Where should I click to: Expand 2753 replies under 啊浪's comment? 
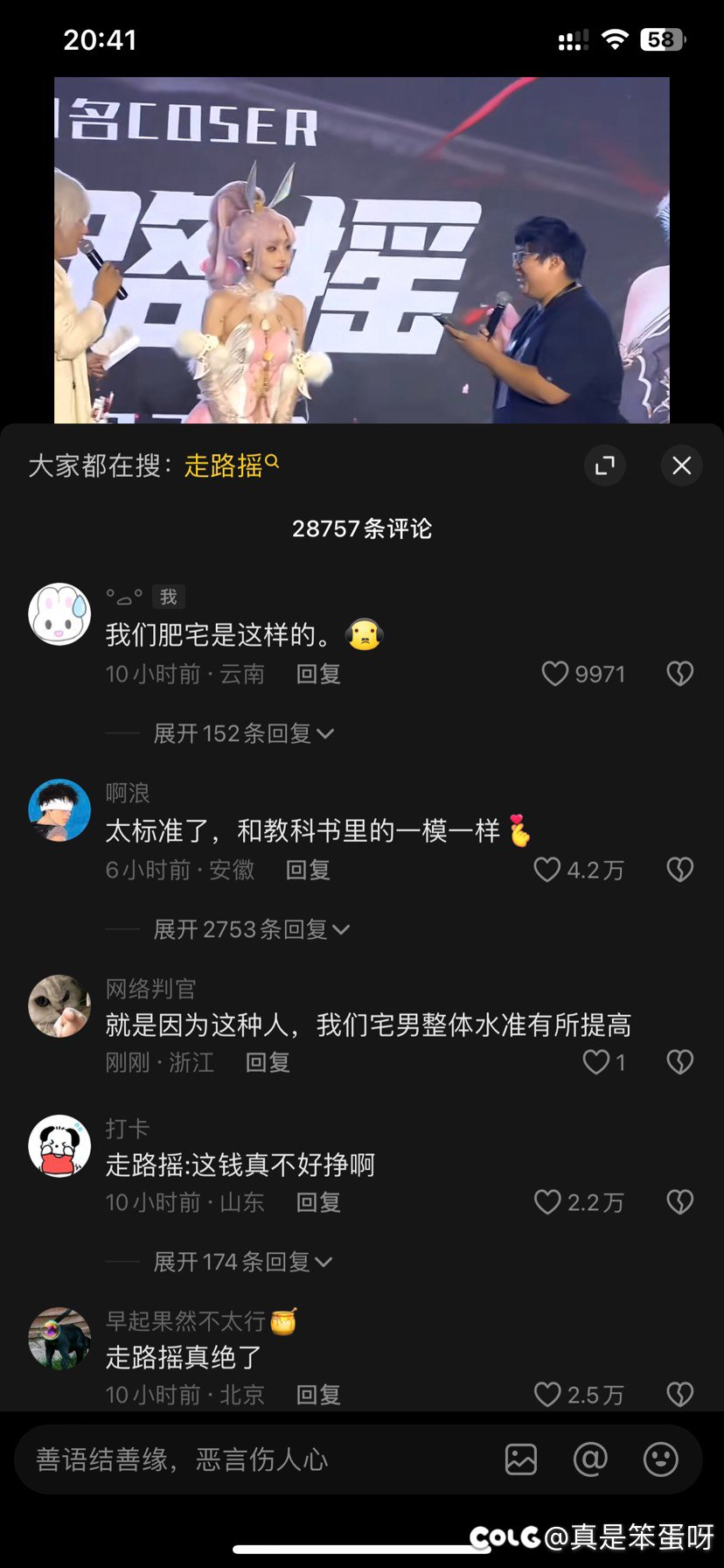251,929
